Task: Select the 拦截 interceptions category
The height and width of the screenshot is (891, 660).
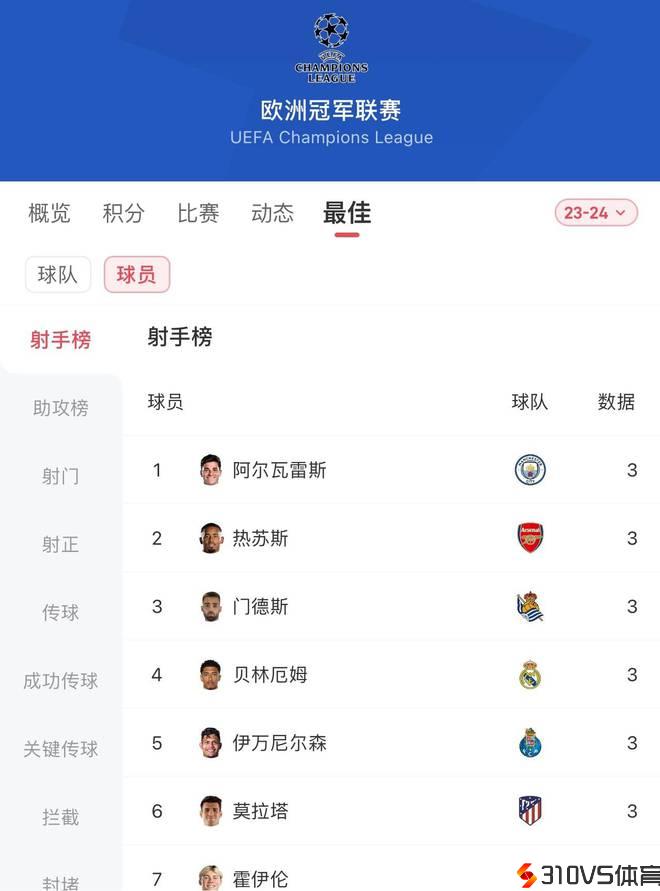Action: click(x=61, y=817)
